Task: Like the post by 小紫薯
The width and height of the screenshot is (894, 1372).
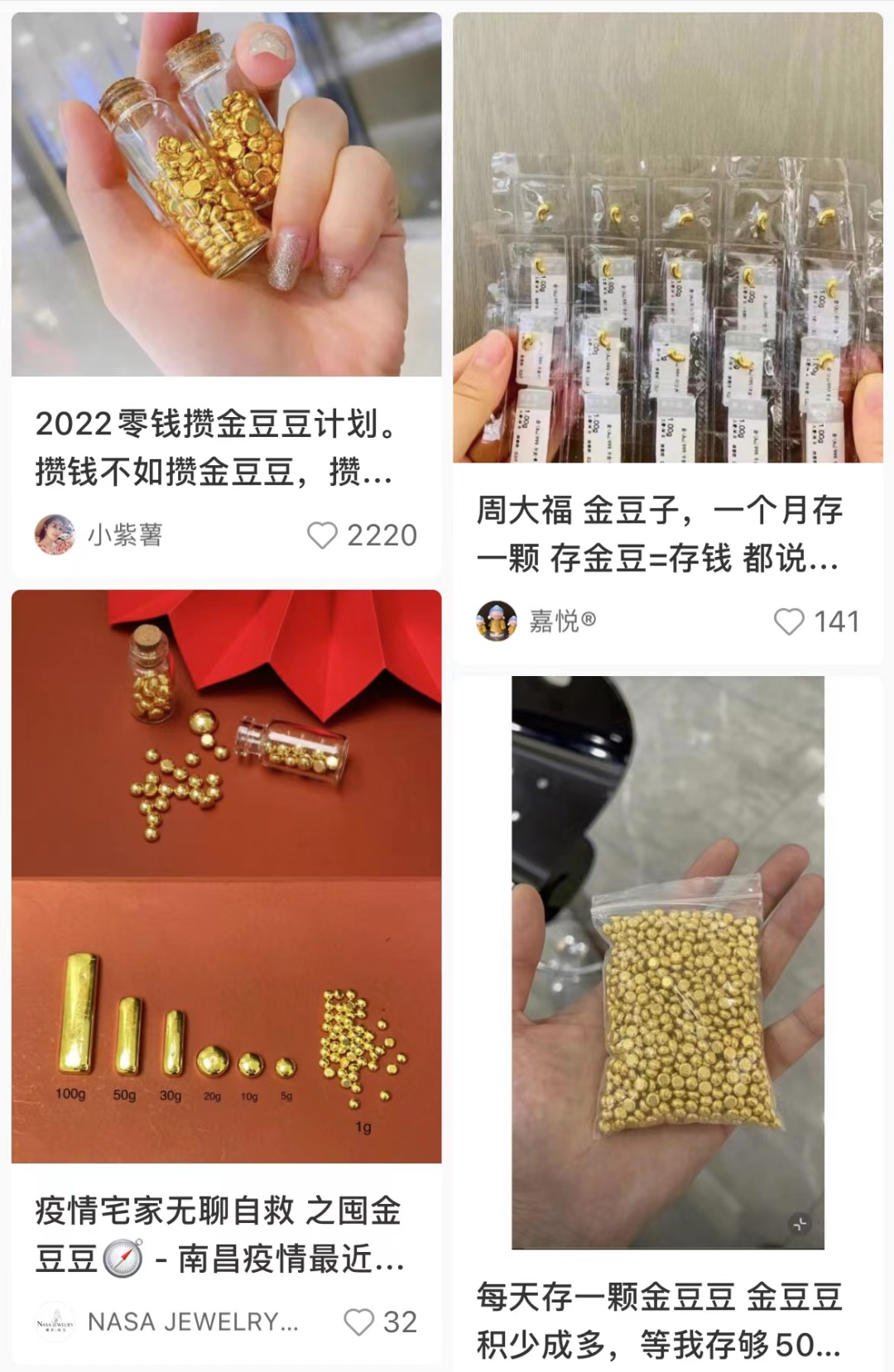Action: click(x=323, y=535)
